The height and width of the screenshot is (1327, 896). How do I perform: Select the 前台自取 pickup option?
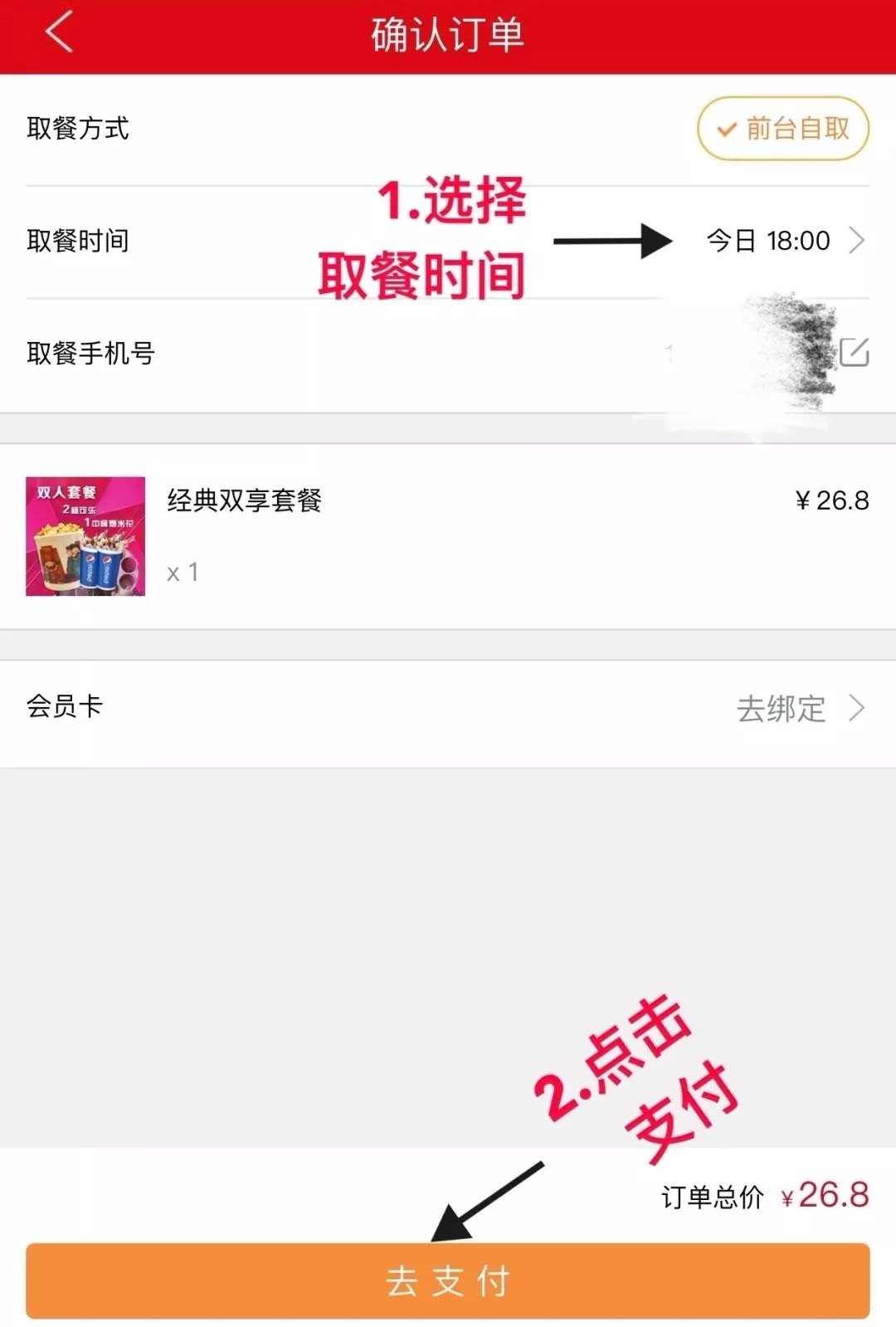coord(782,129)
